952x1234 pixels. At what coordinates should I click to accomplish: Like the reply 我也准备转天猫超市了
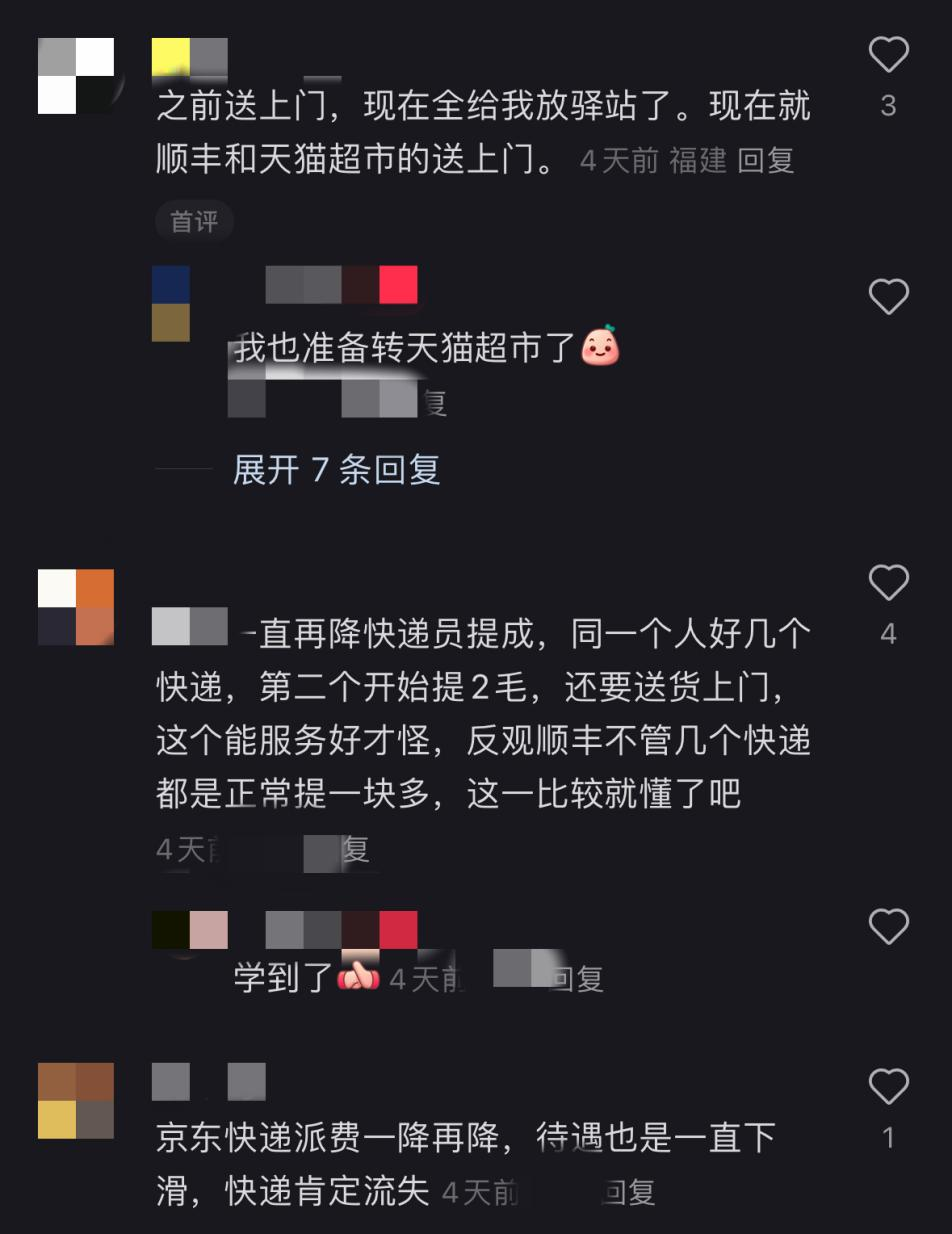coord(887,297)
